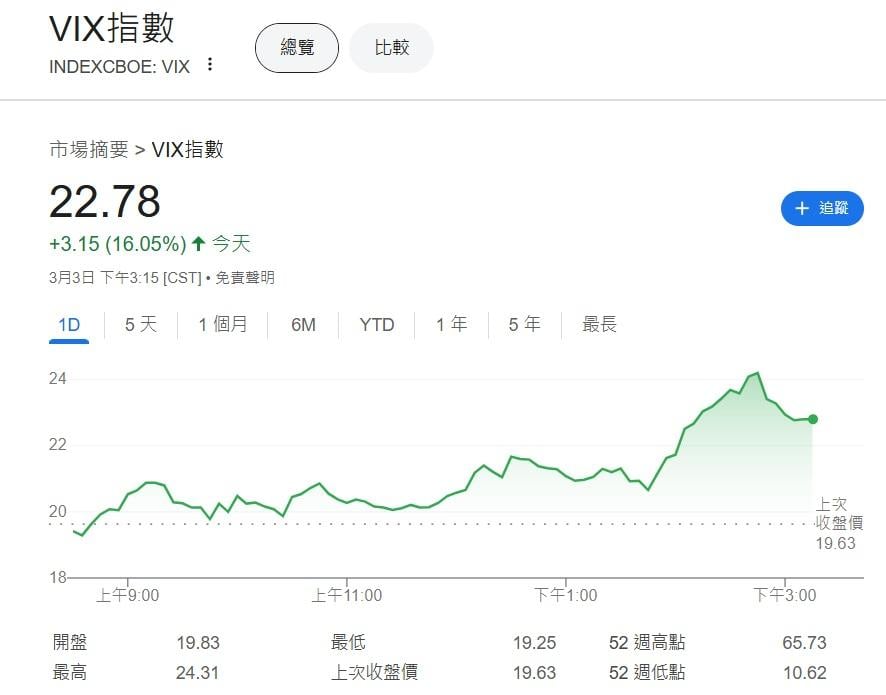Image resolution: width=886 pixels, height=695 pixels.
Task: Open the 免責聲明 disclaimer link
Action: (x=244, y=278)
